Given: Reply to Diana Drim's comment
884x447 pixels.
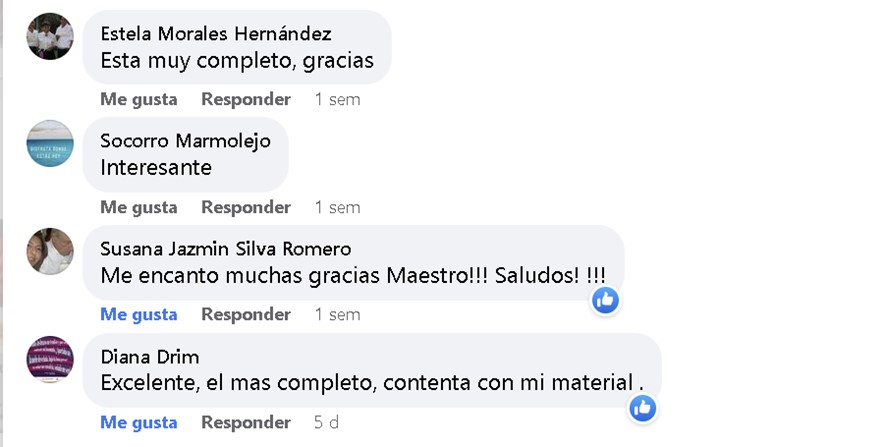Looking at the screenshot, I should coord(246,422).
